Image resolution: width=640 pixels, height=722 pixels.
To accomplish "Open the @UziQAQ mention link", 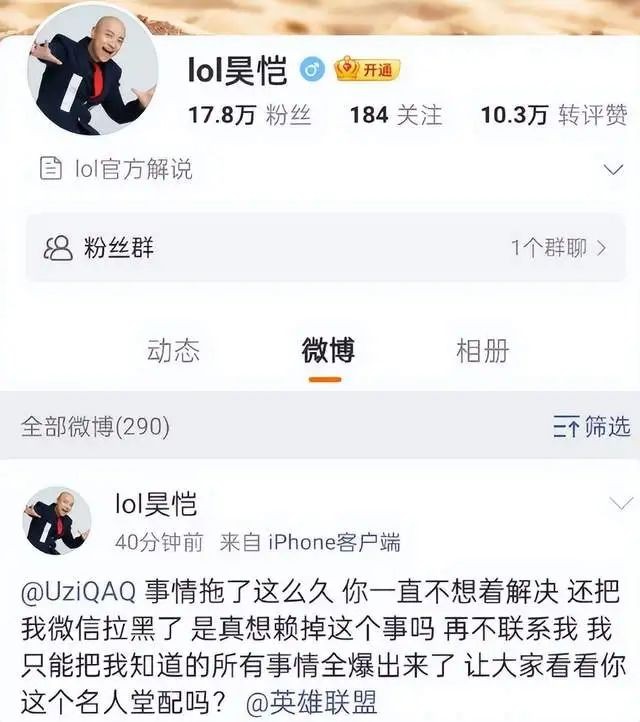I will (x=78, y=589).
